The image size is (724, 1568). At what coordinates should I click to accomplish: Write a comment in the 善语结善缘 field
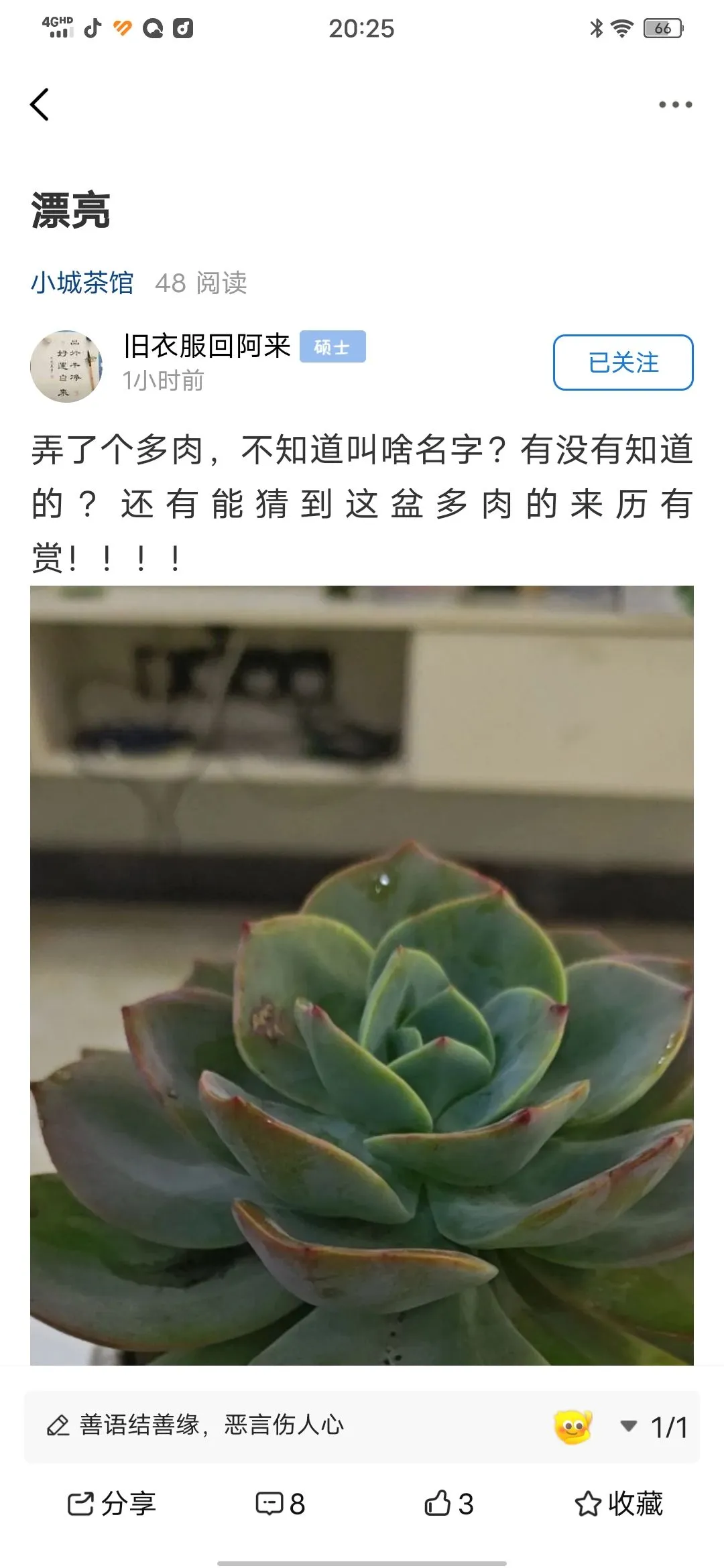coord(268,1425)
